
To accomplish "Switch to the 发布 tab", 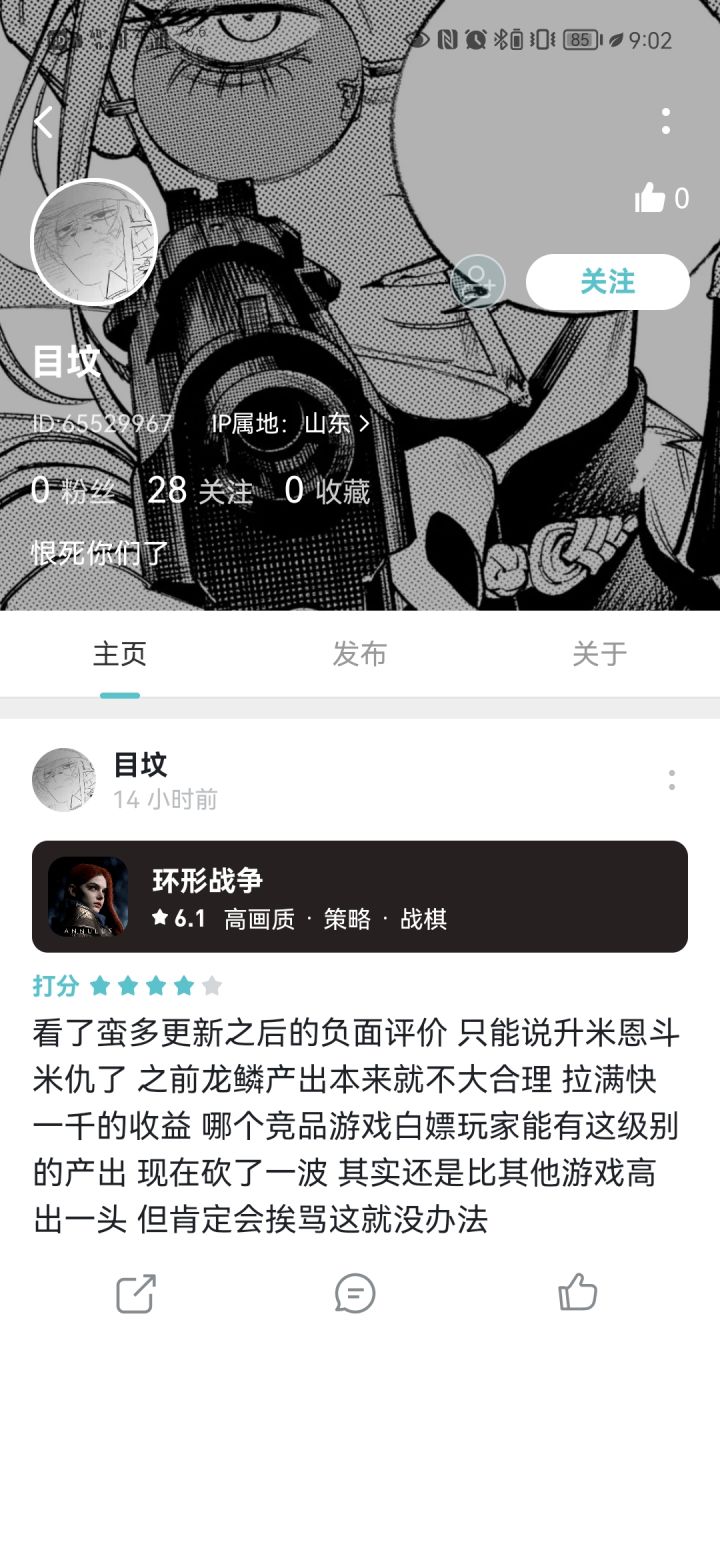I will 360,653.
